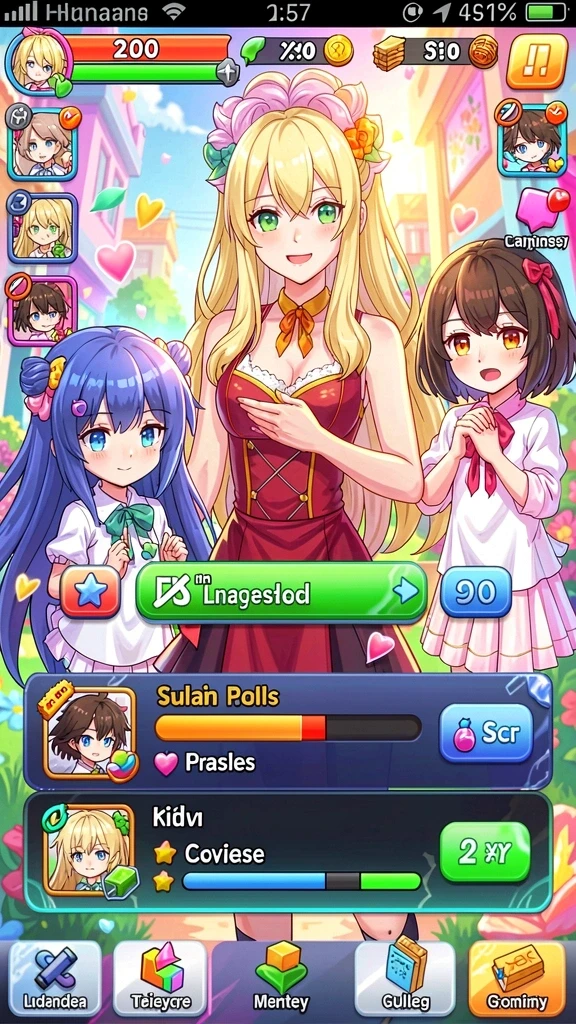Tap the green 2 button by Kidvi

point(485,852)
